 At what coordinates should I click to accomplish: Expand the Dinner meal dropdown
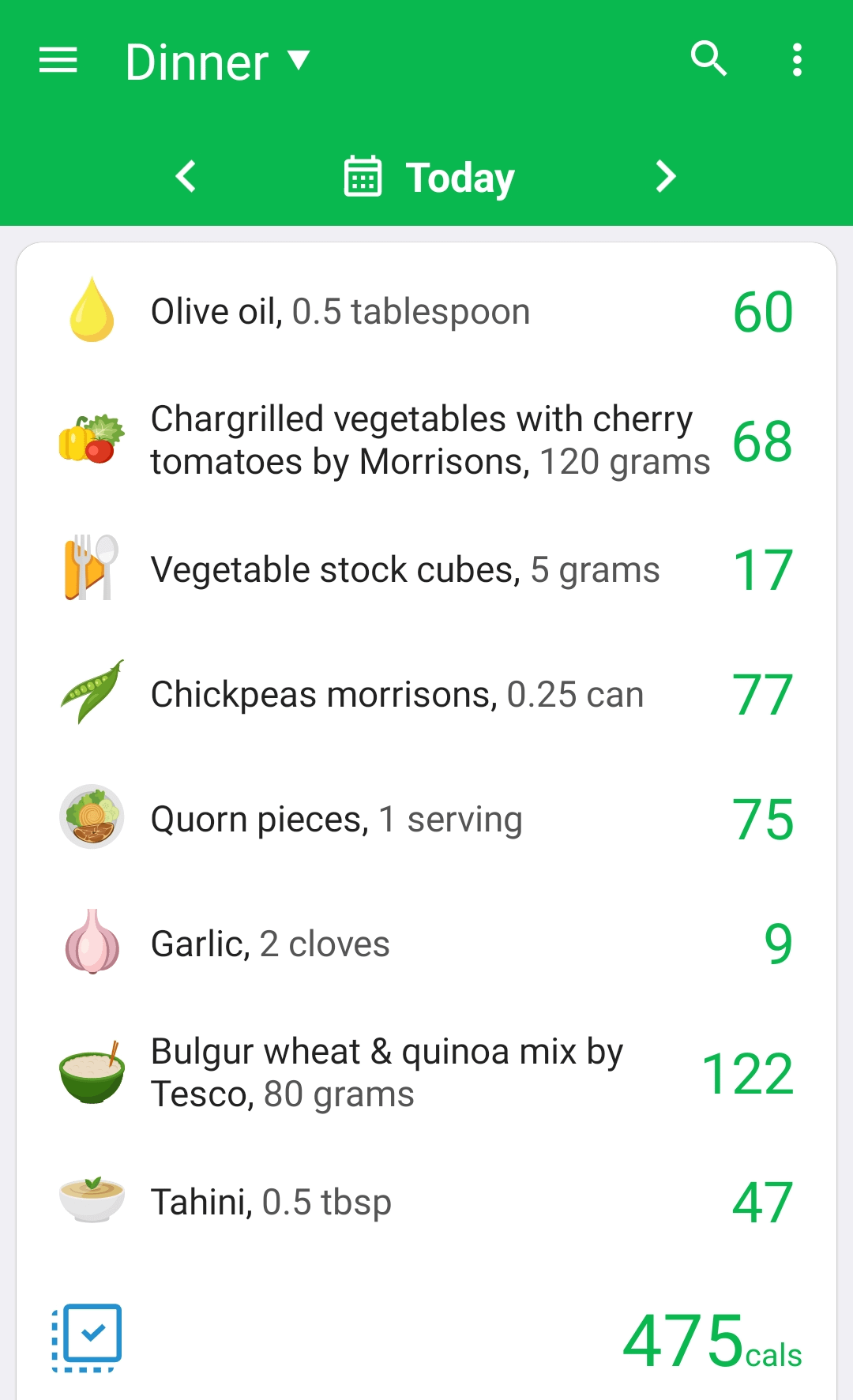coord(217,62)
